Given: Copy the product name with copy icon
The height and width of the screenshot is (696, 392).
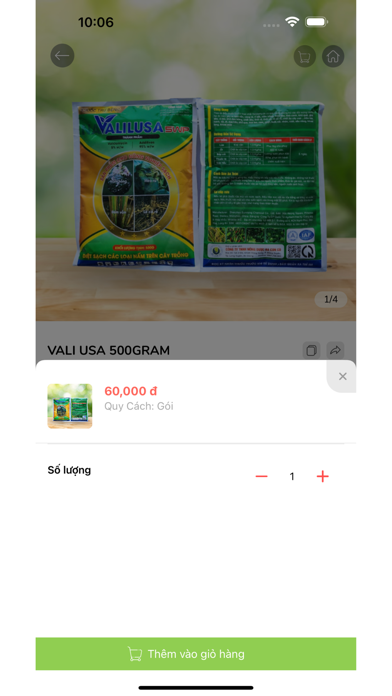Looking at the screenshot, I should pyautogui.click(x=312, y=350).
